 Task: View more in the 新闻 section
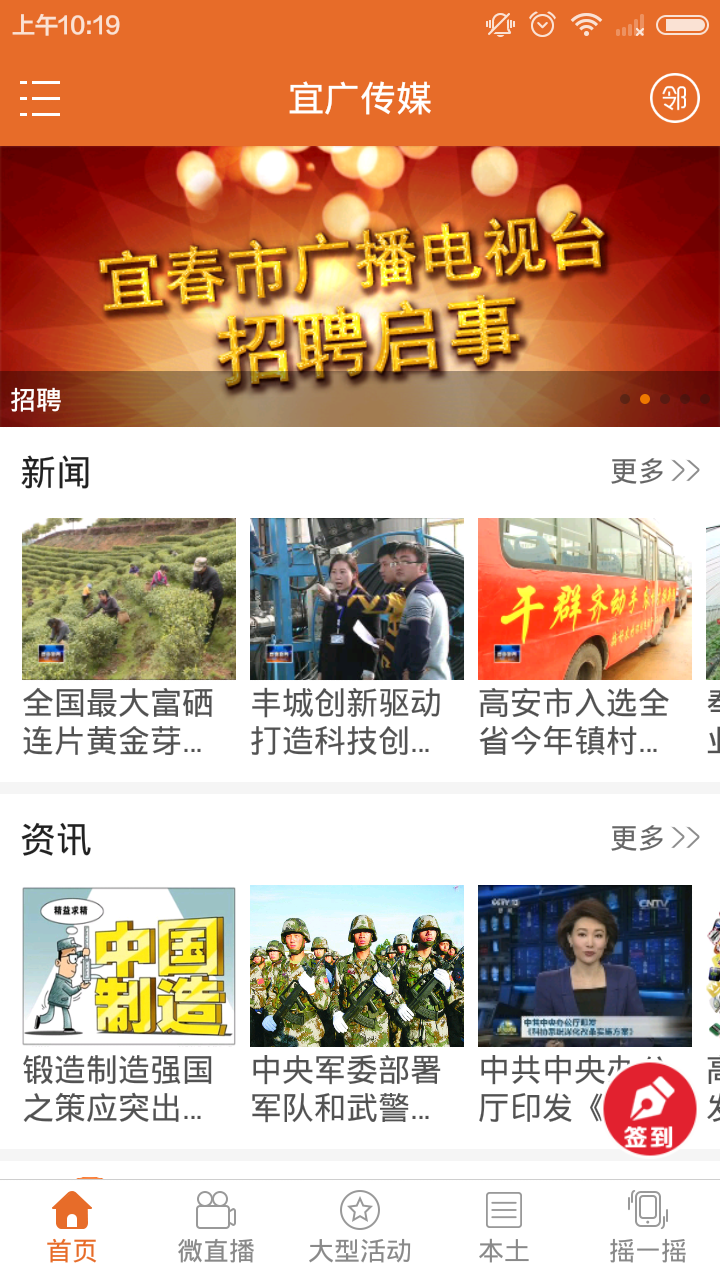[654, 471]
